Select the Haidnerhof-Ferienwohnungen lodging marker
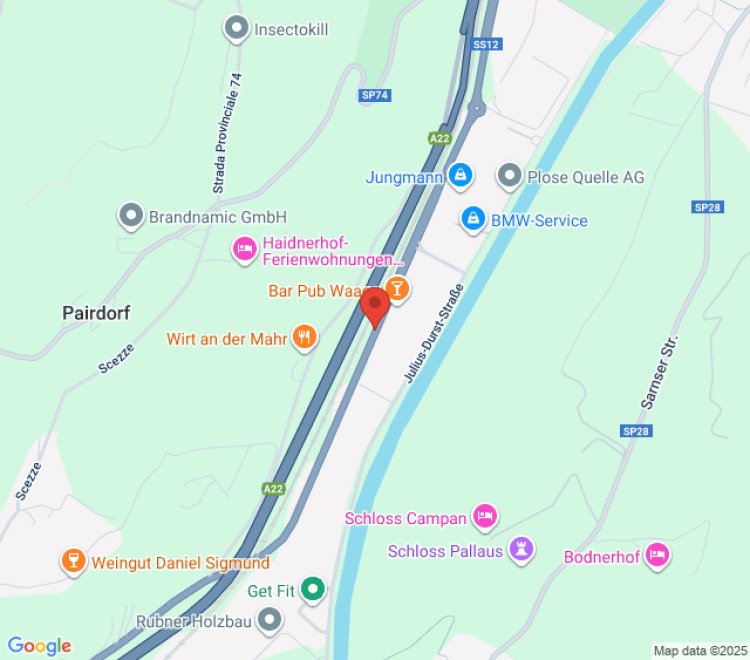Image resolution: width=750 pixels, height=660 pixels. pos(244,250)
